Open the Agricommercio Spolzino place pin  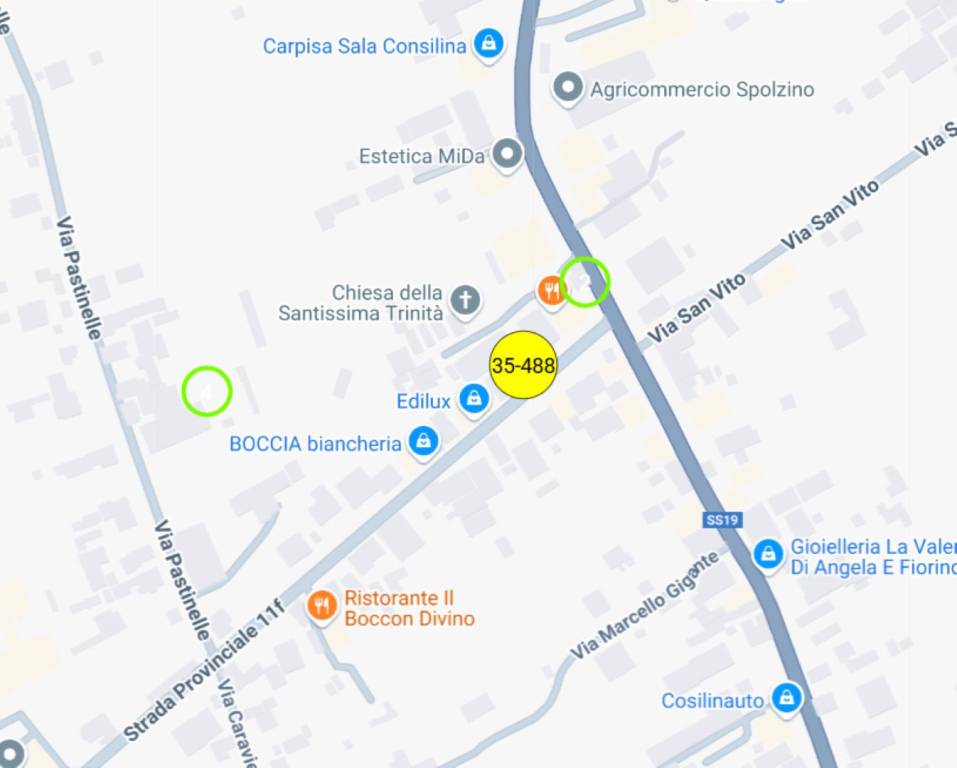[x=569, y=89]
